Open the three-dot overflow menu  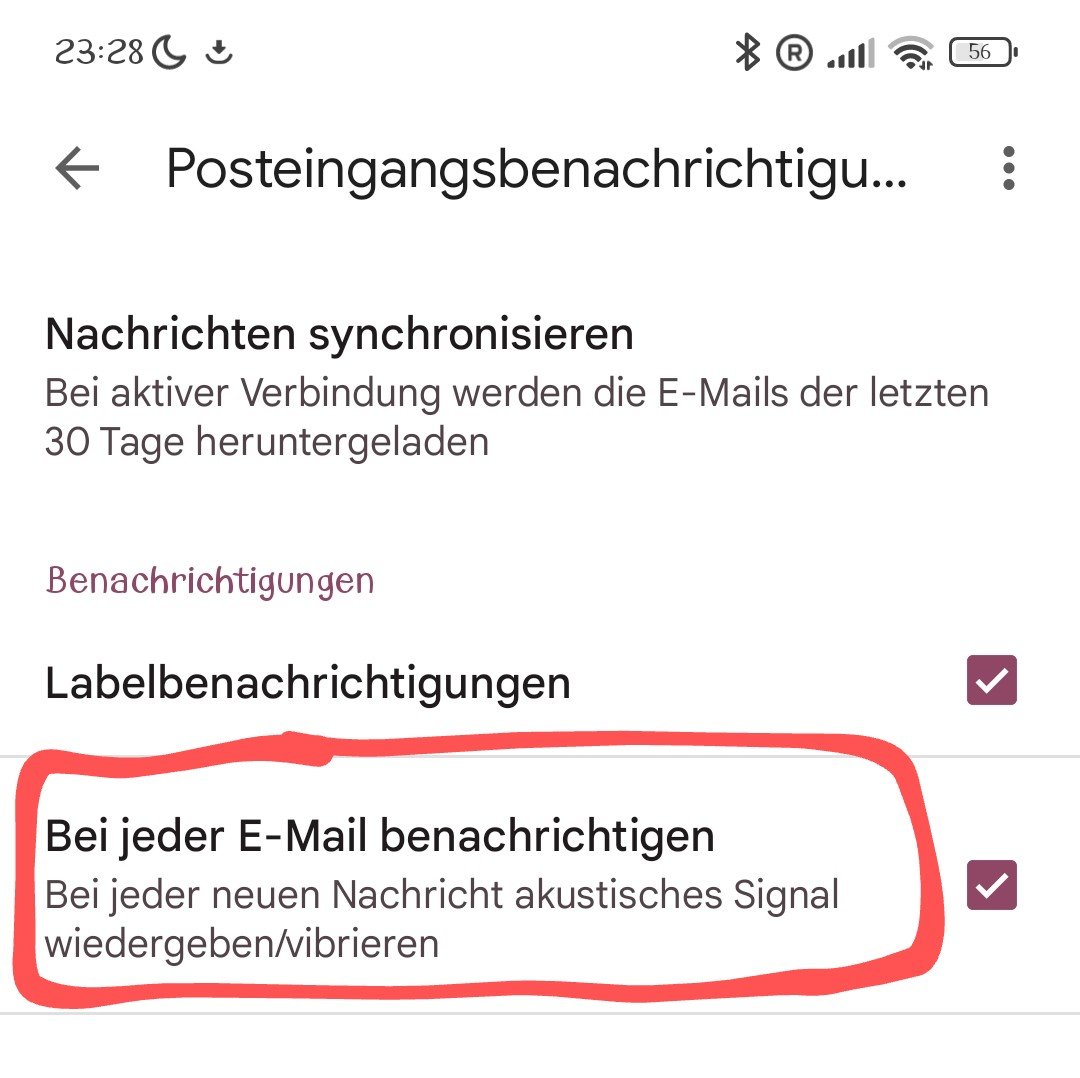1008,169
